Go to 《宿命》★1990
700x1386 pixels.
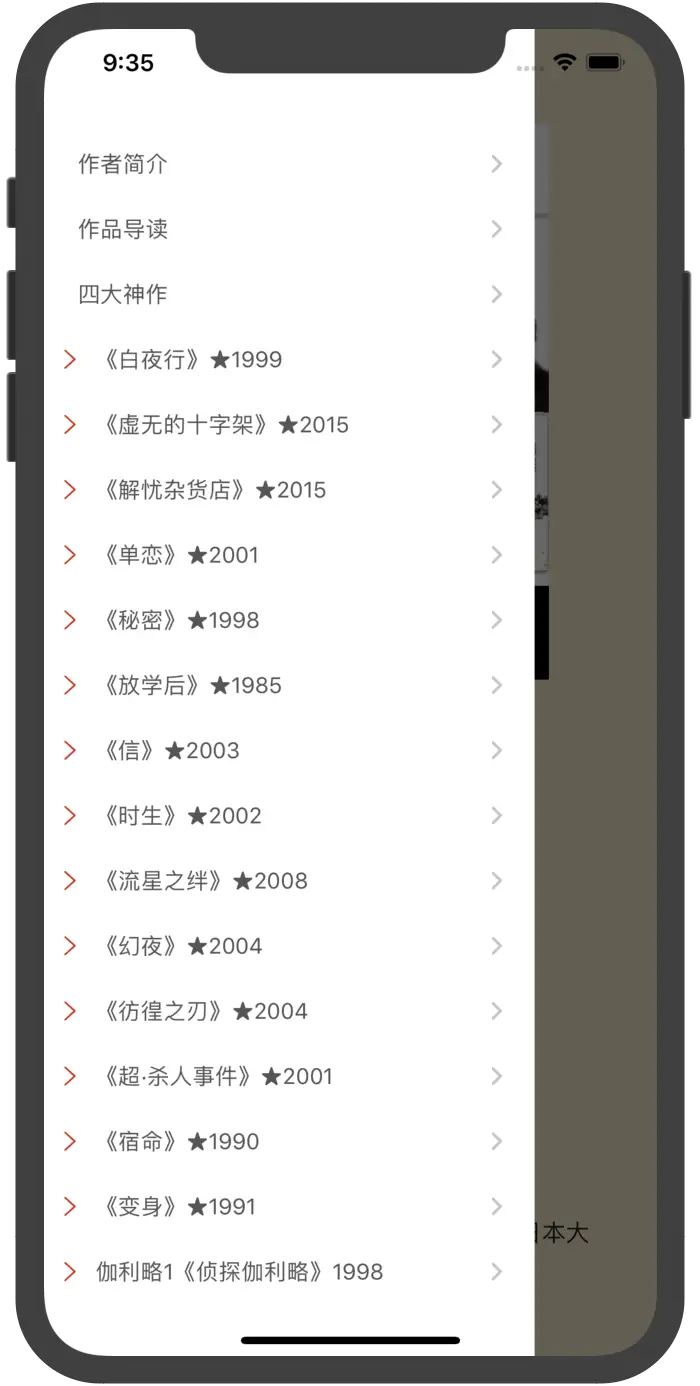(x=178, y=1142)
